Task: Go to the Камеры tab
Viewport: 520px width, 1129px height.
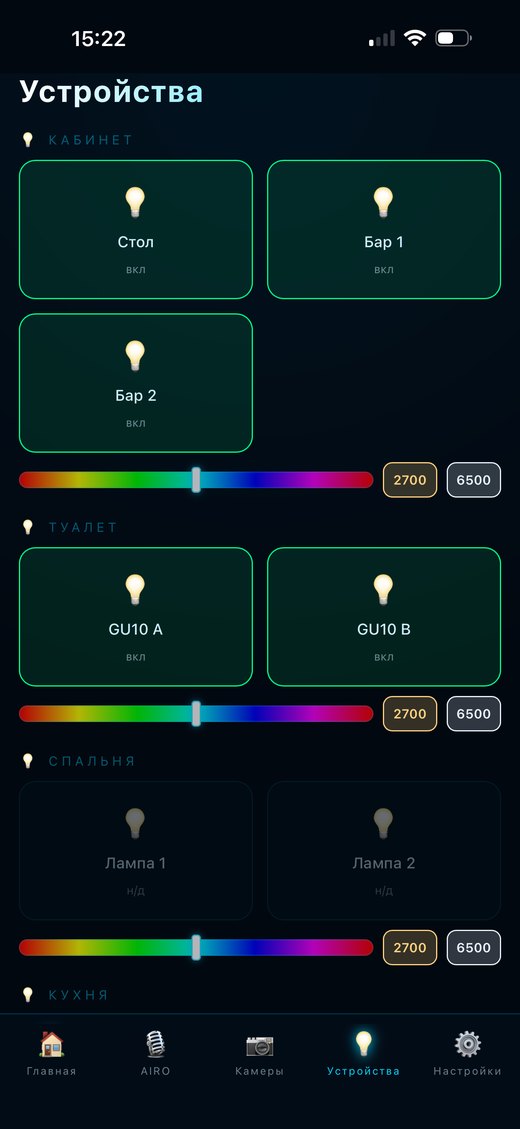Action: [x=259, y=1053]
